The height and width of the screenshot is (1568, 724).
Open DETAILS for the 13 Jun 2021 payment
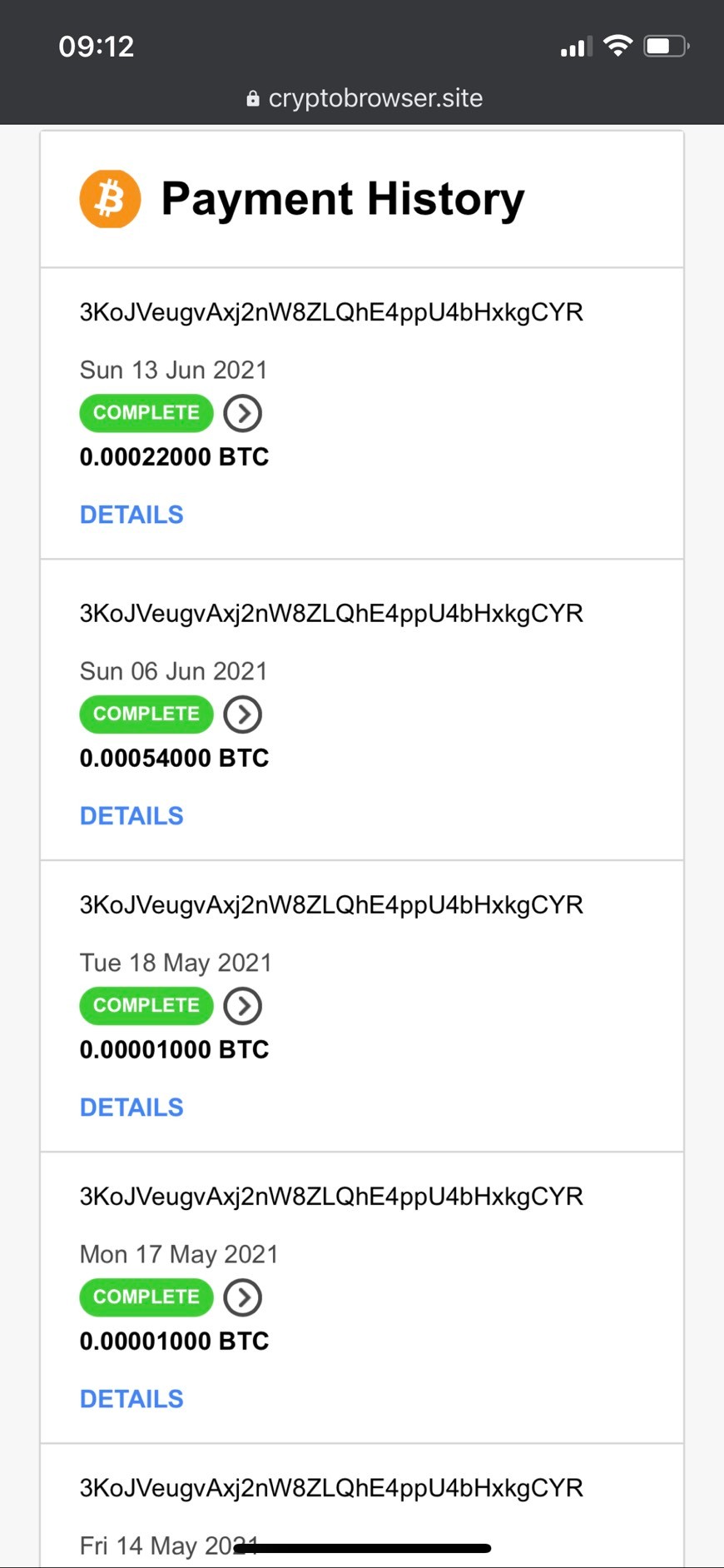(131, 515)
